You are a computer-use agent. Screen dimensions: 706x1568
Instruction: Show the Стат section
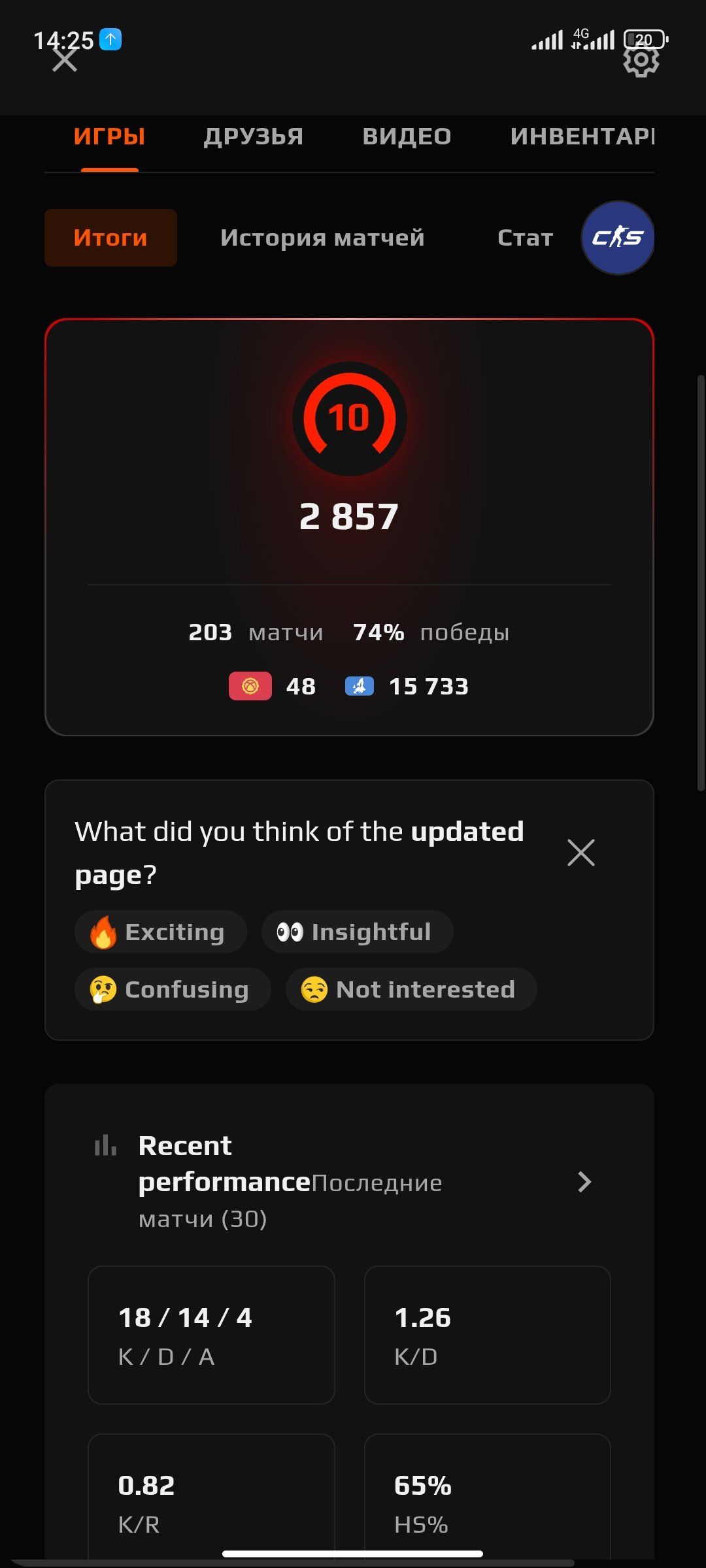click(x=525, y=238)
